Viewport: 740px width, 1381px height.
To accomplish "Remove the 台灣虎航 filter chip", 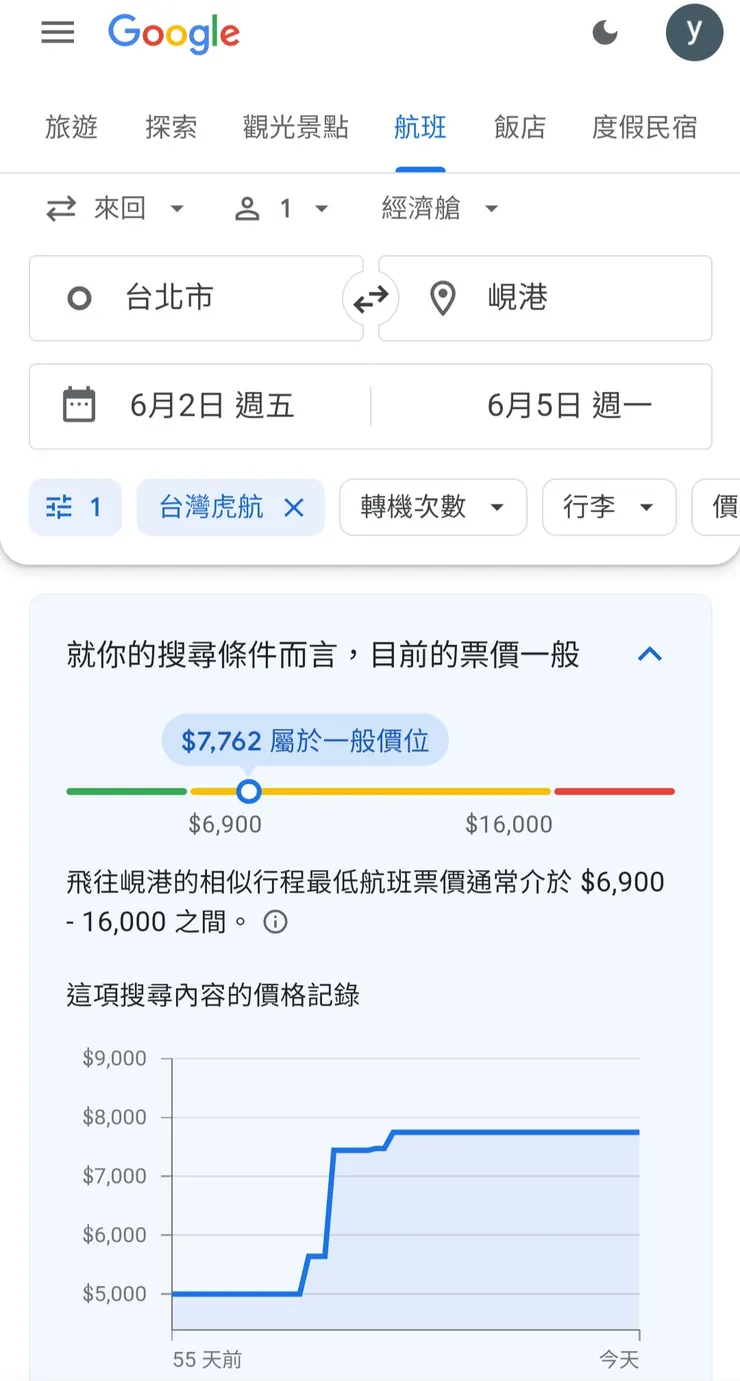I will [293, 507].
